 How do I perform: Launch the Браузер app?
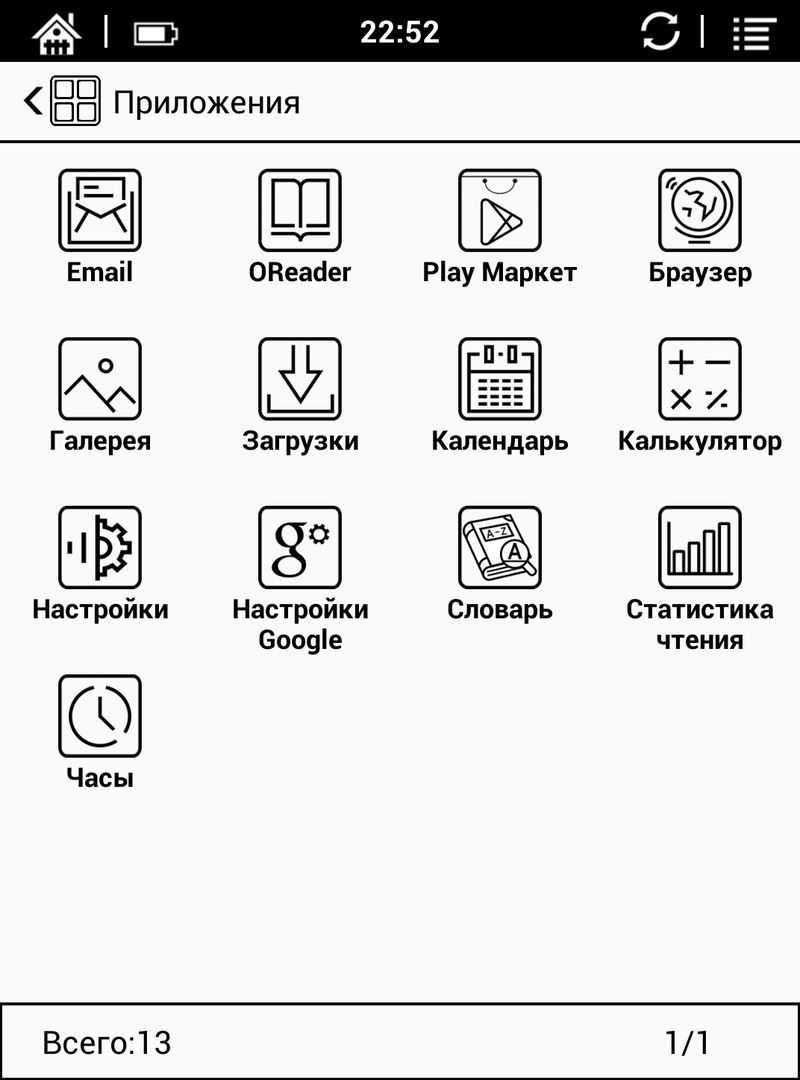[700, 210]
